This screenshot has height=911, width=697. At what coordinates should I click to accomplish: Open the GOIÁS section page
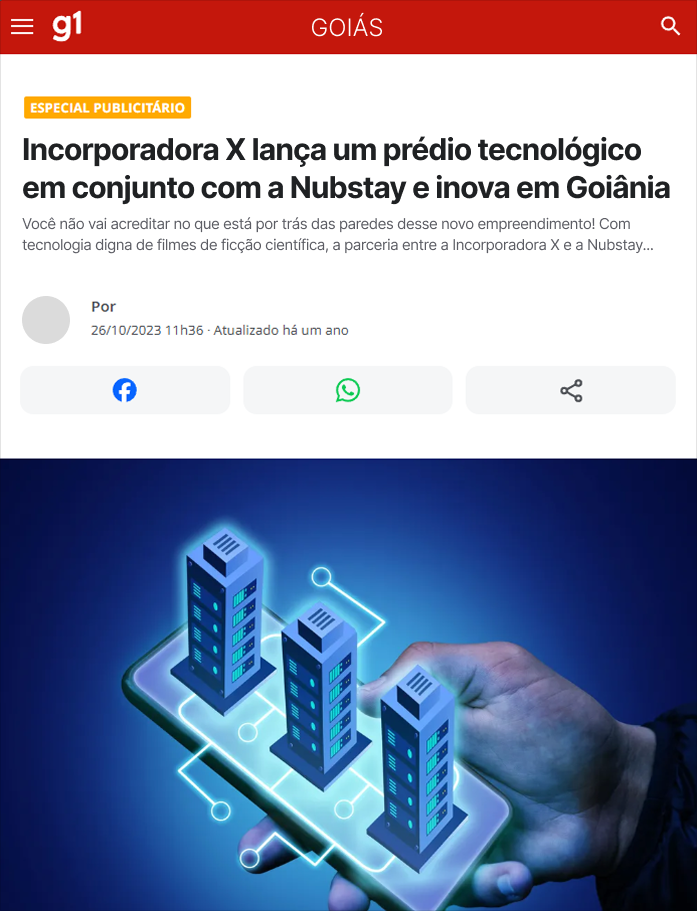click(x=347, y=28)
